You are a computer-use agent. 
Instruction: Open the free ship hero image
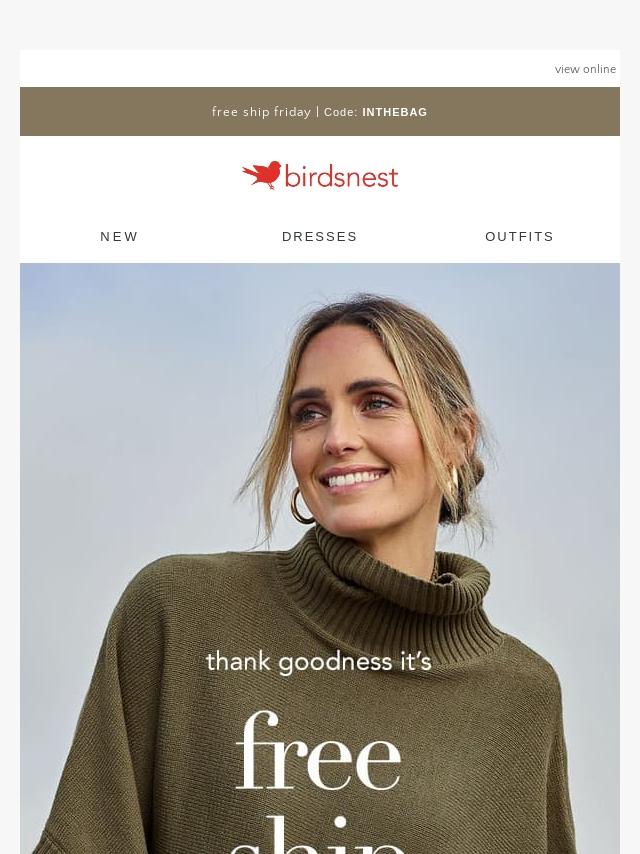click(x=320, y=560)
